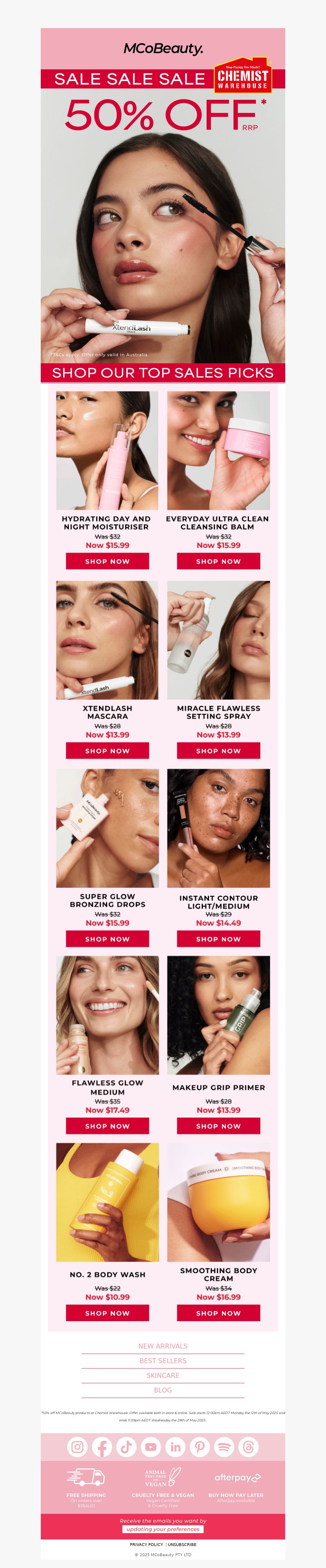Open the TikTok icon

point(126,1446)
